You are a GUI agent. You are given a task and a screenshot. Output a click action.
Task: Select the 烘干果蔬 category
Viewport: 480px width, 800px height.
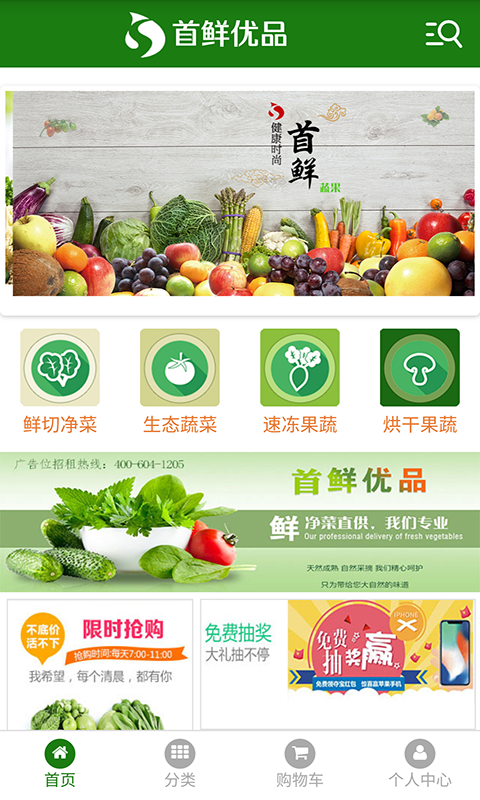point(420,382)
